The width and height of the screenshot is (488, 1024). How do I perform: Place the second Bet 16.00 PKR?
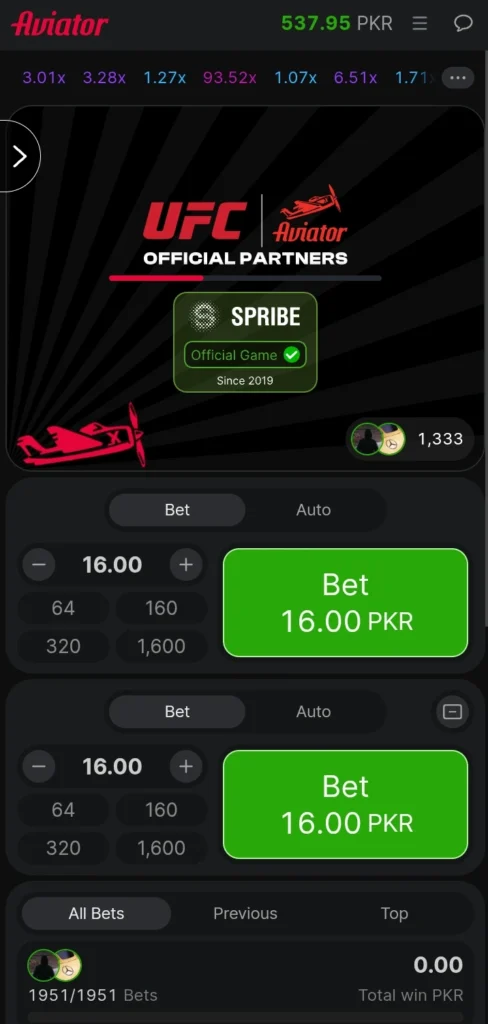[x=346, y=804]
